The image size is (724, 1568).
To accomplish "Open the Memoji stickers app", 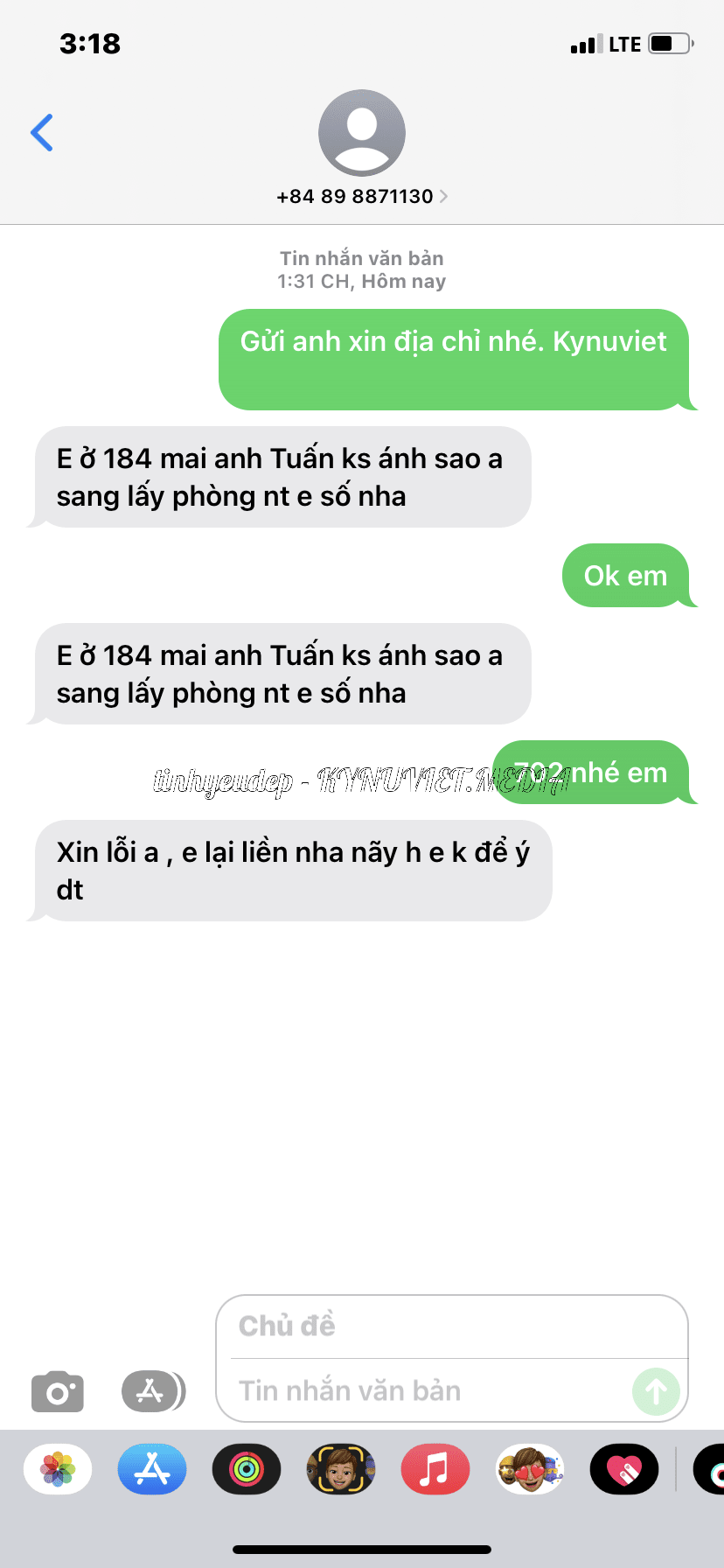I will [x=530, y=1469].
